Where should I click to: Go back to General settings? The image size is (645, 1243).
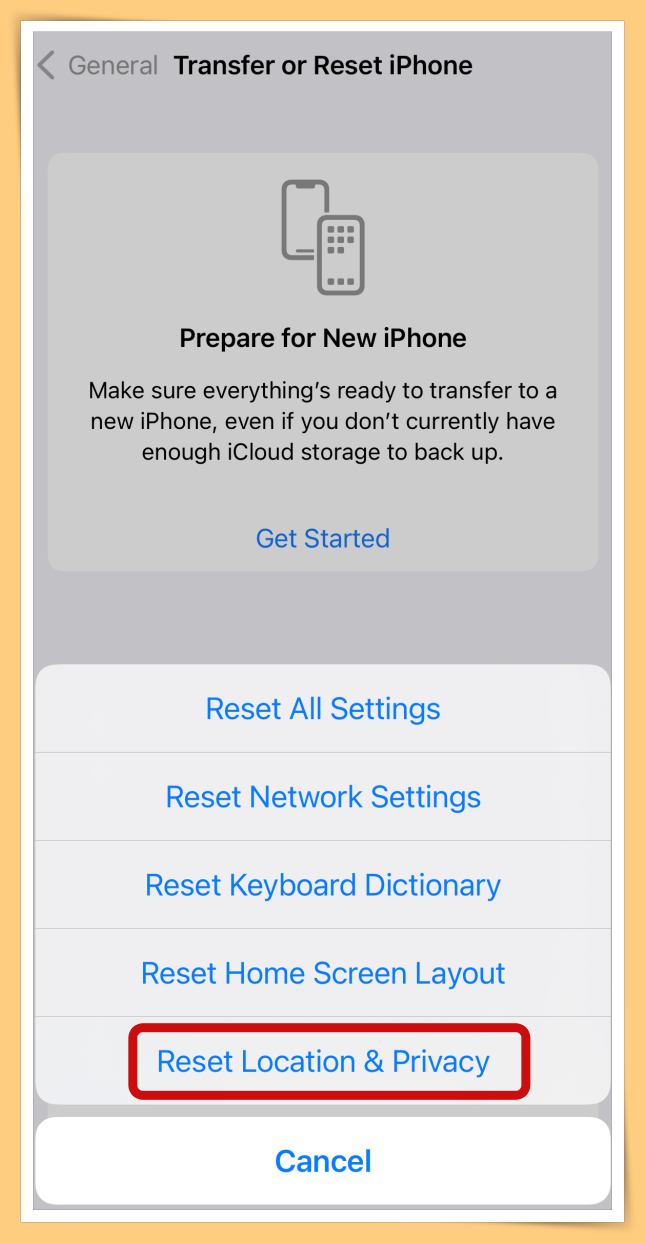pyautogui.click(x=97, y=66)
